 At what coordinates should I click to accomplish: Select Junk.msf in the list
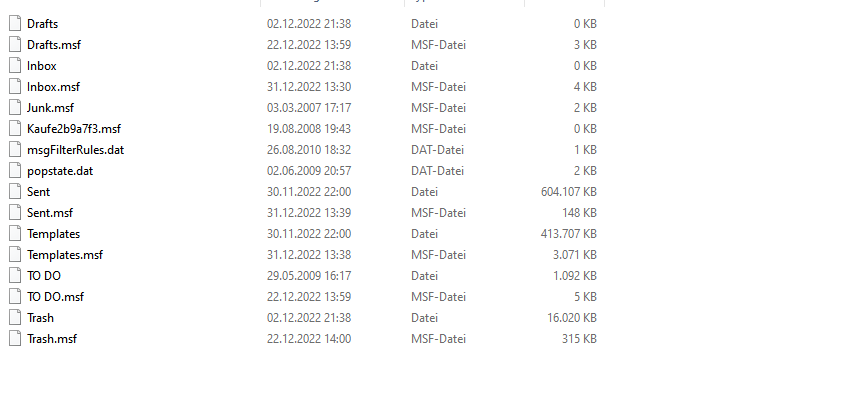click(50, 107)
